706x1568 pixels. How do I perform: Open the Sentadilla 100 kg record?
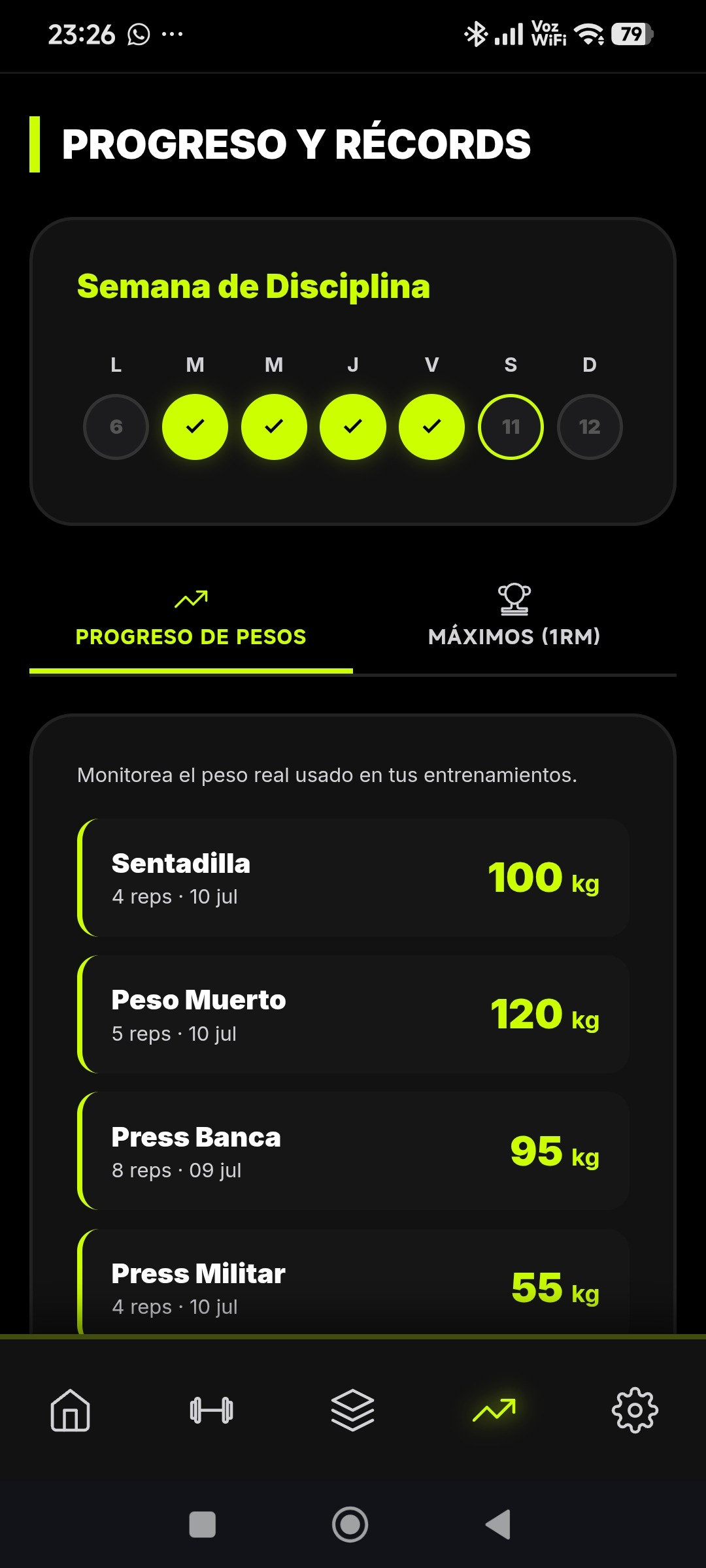[353, 877]
